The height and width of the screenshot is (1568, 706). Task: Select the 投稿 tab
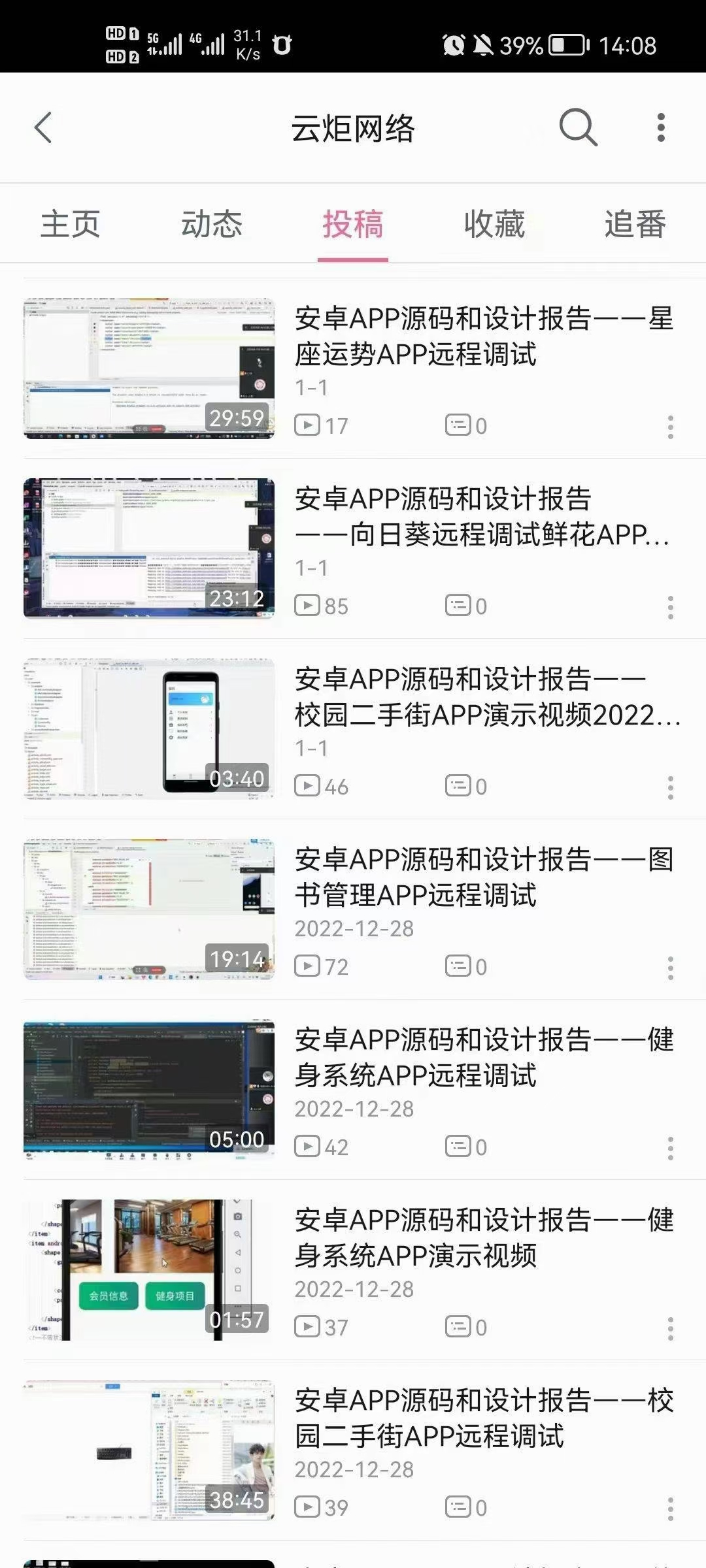353,224
